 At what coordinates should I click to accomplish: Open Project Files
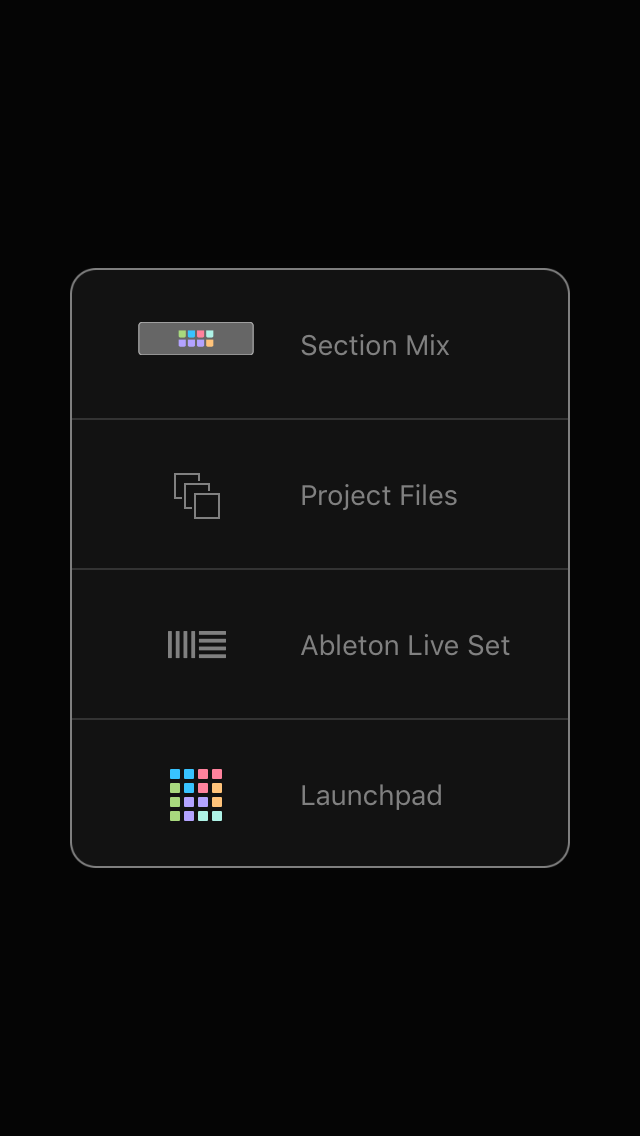coord(320,494)
